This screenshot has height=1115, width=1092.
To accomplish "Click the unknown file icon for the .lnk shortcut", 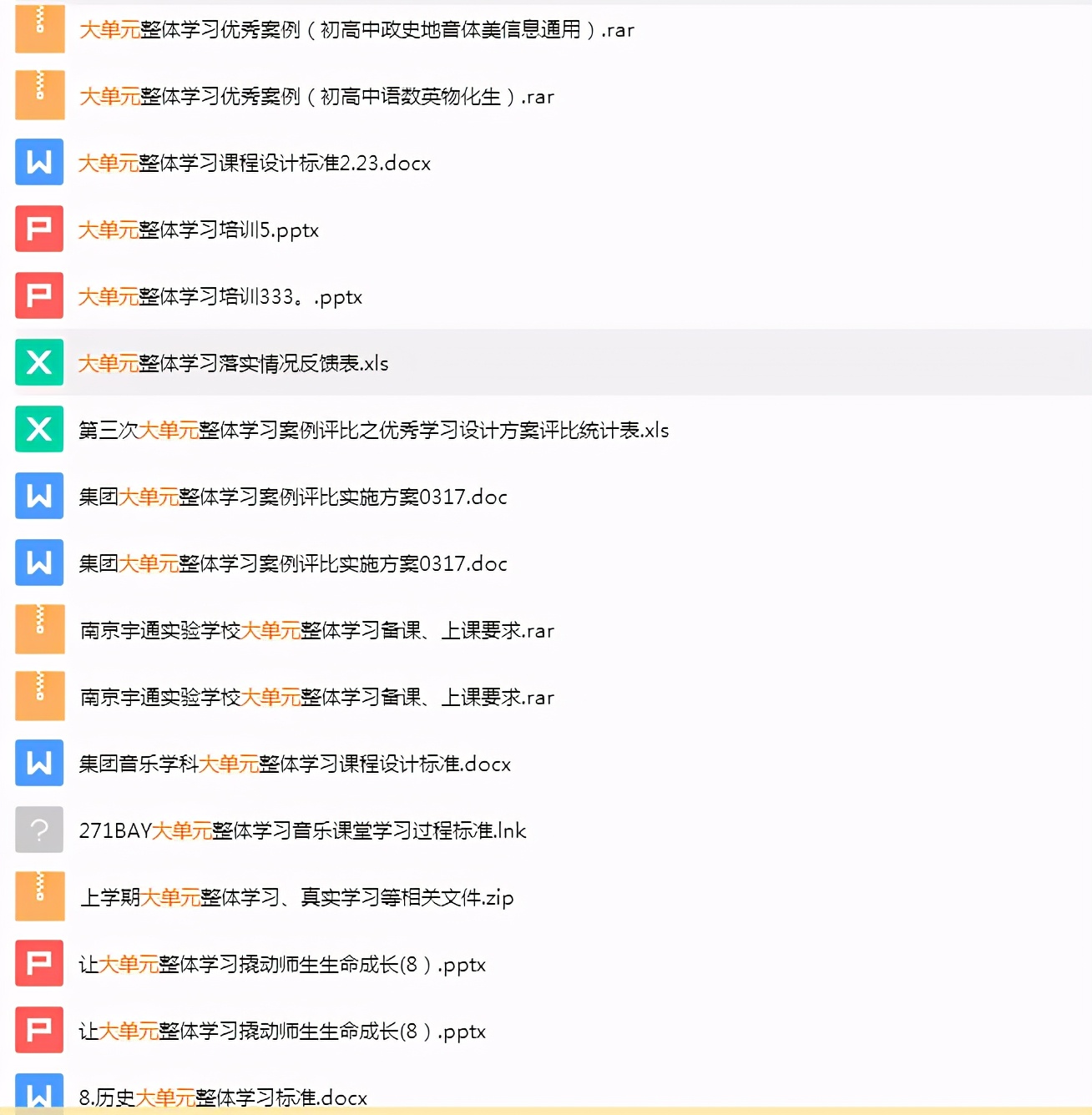I will coord(39,829).
